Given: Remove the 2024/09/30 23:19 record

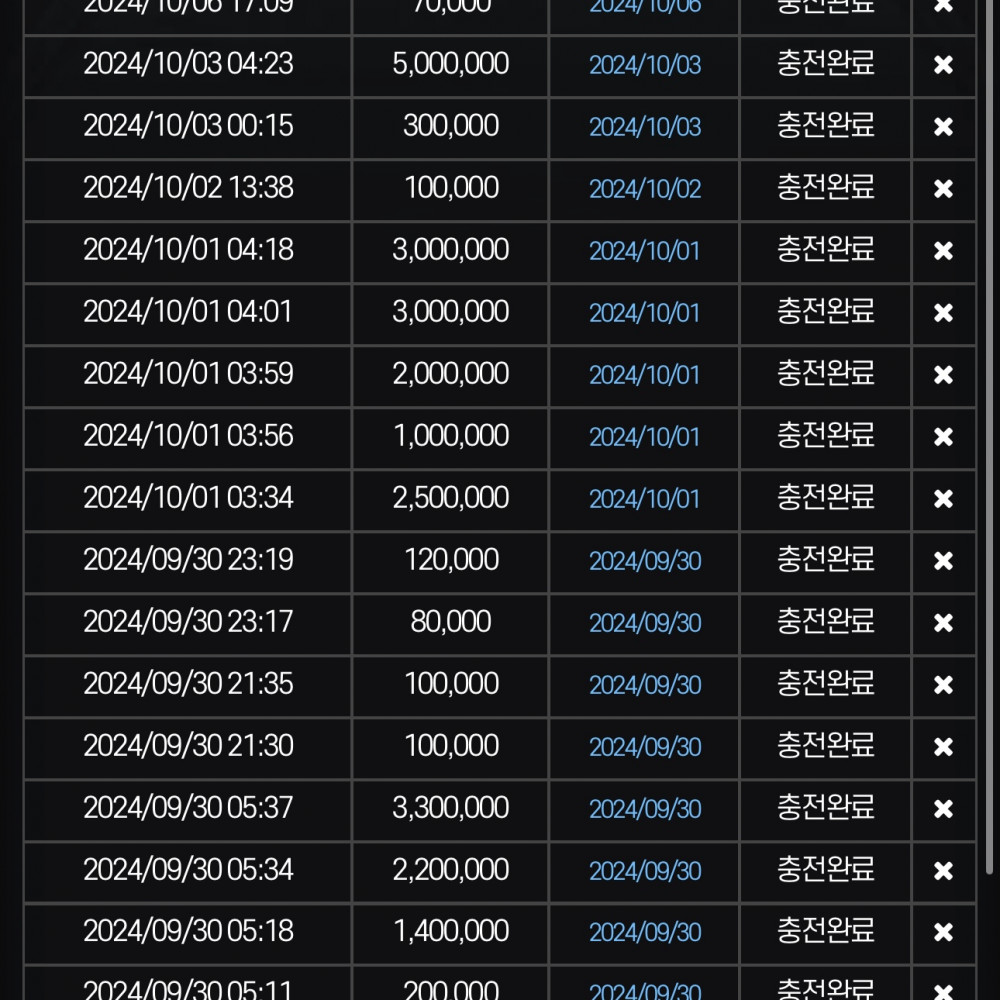Looking at the screenshot, I should (943, 562).
